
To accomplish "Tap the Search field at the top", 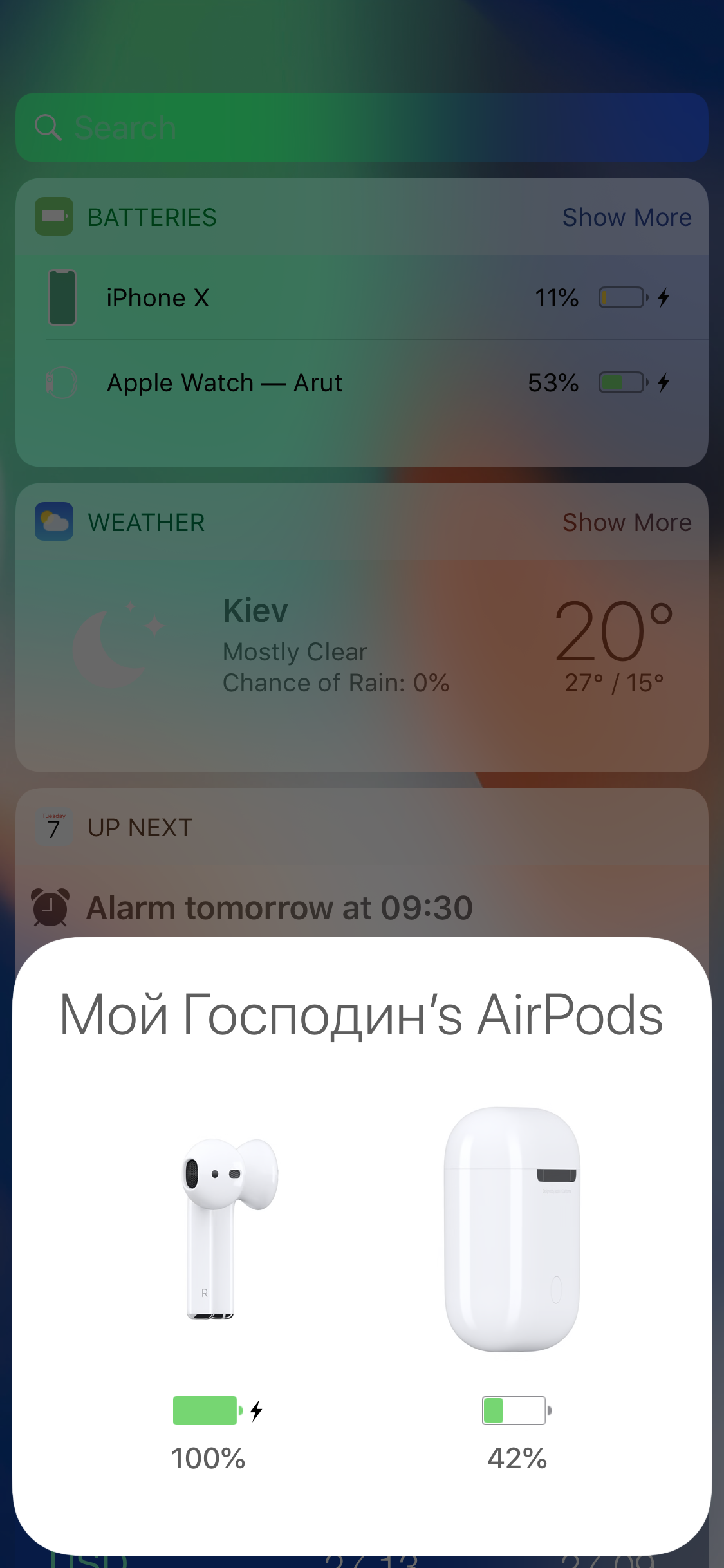I will click(x=360, y=127).
